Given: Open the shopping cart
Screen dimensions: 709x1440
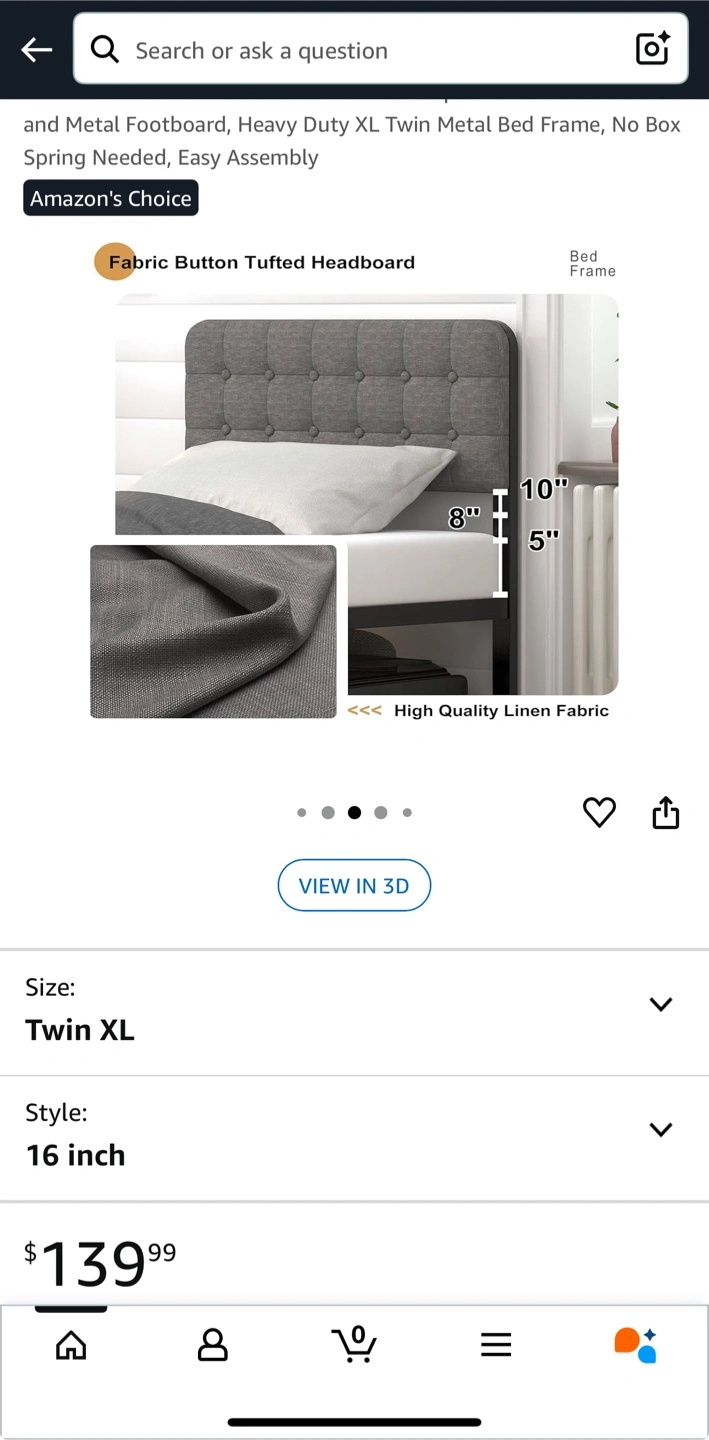Looking at the screenshot, I should click(x=354, y=1344).
